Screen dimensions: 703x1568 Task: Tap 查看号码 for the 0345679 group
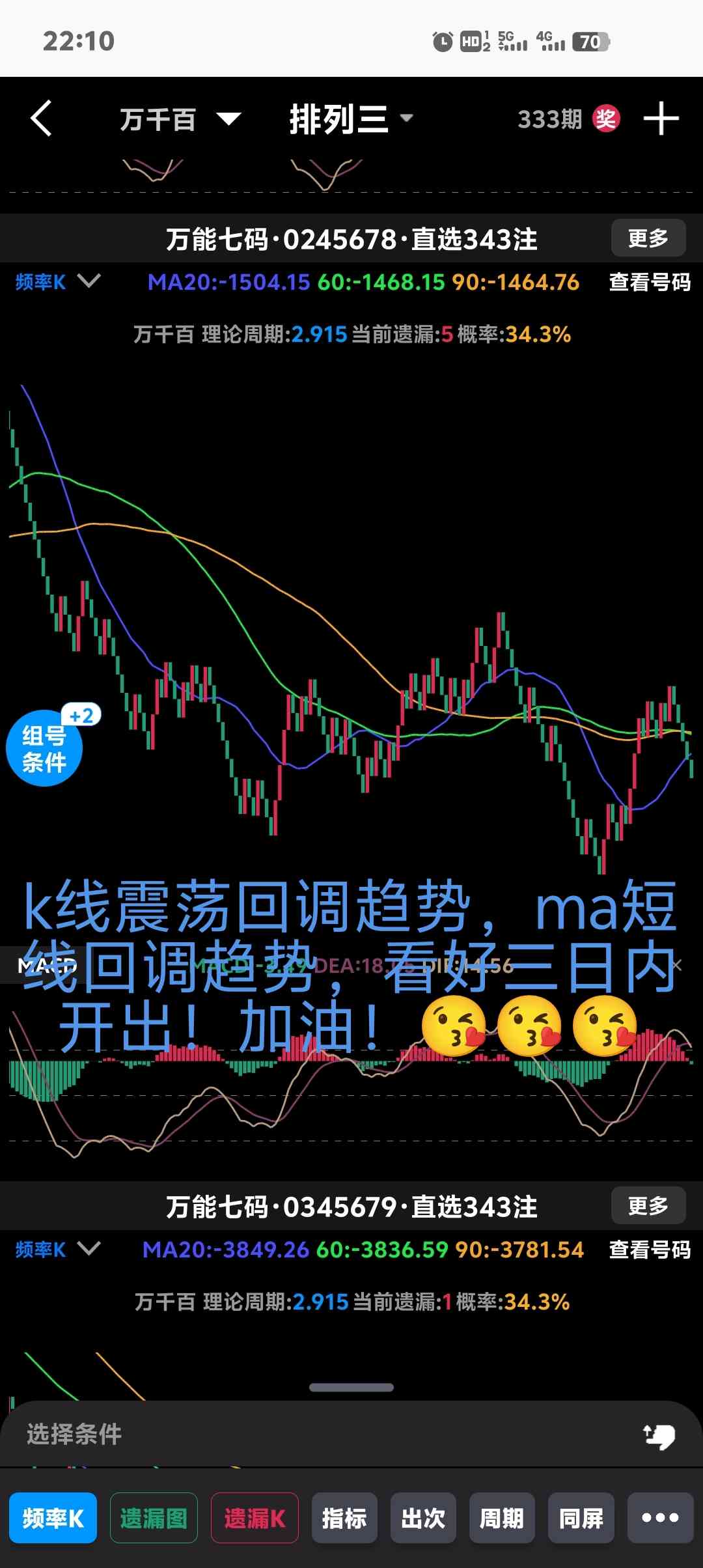click(x=650, y=1250)
